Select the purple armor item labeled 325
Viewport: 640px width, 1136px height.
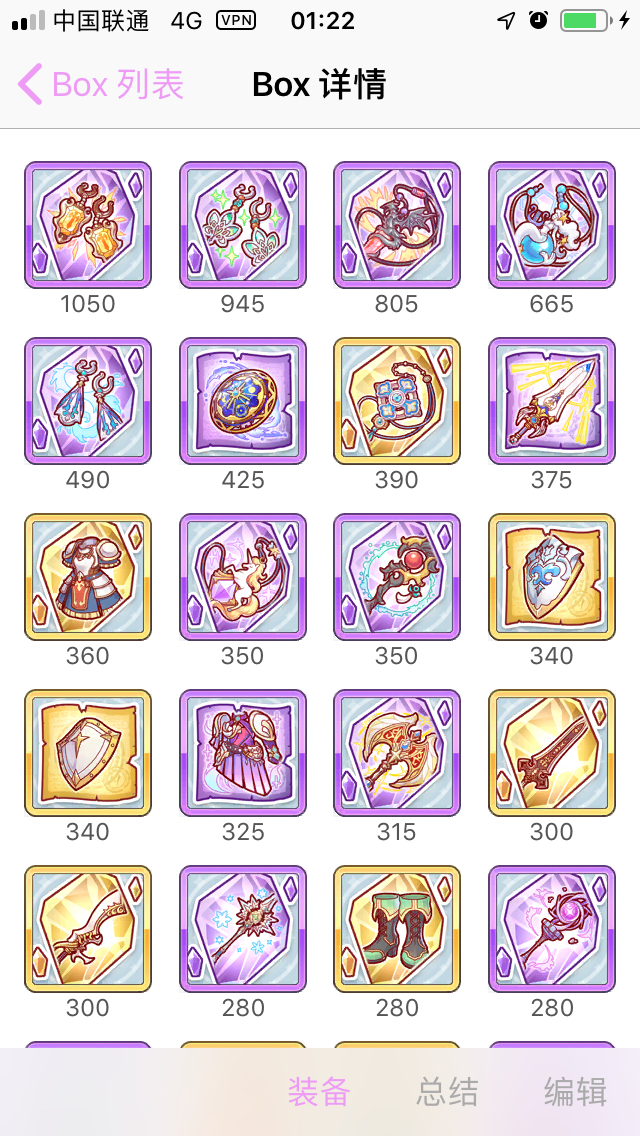coord(243,753)
